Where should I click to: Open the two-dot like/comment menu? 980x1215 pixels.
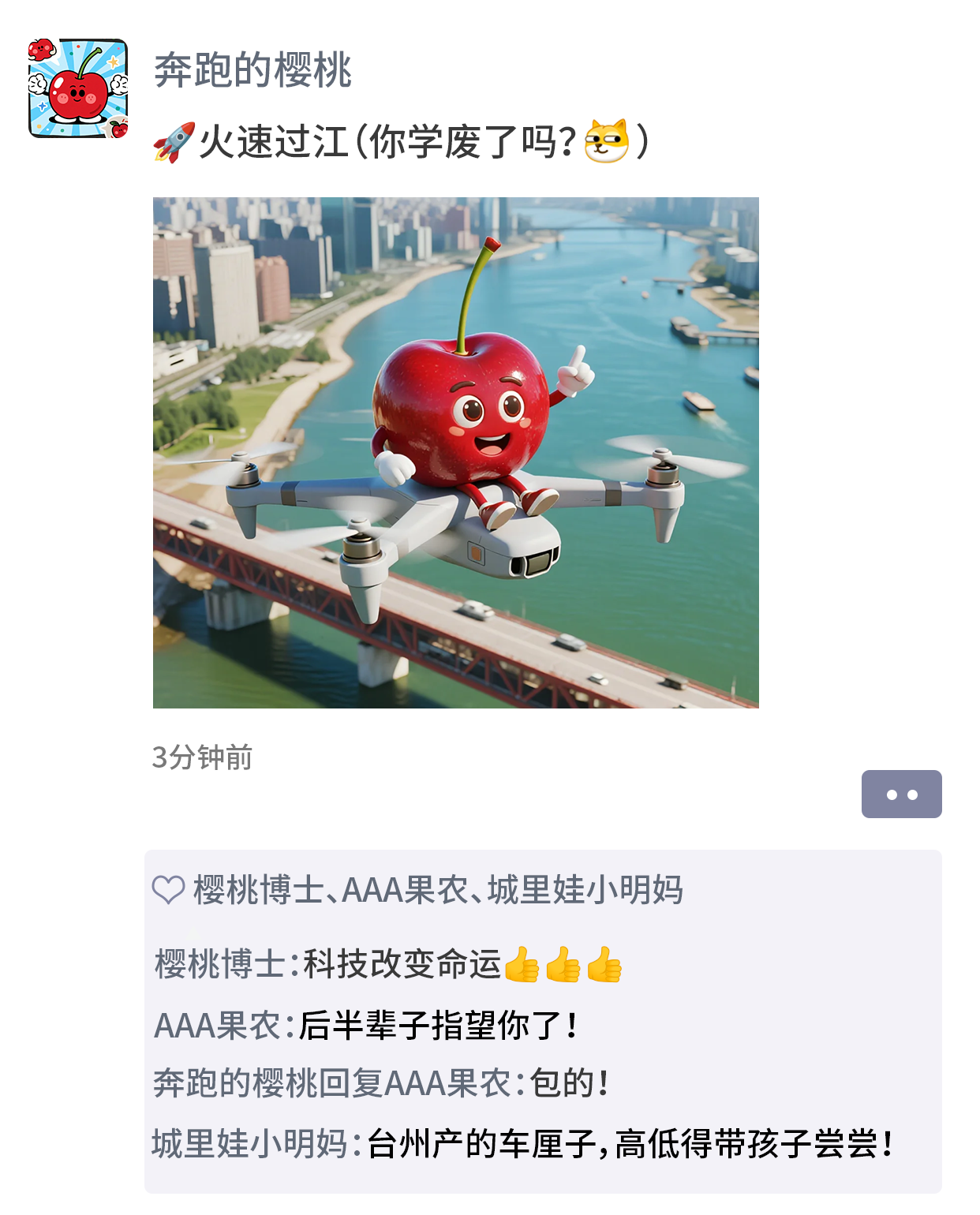click(x=901, y=794)
